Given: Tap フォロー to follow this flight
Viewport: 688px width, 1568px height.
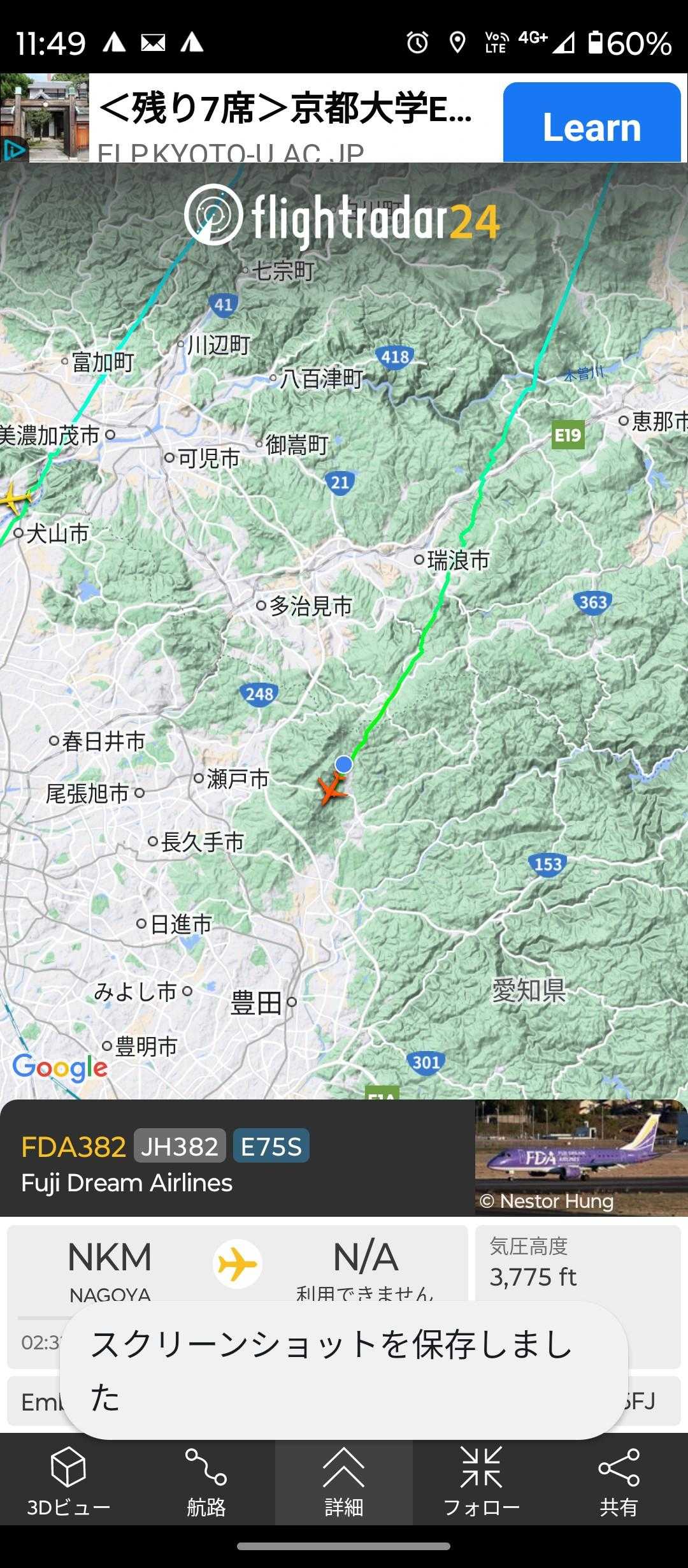Looking at the screenshot, I should pos(481,1481).
